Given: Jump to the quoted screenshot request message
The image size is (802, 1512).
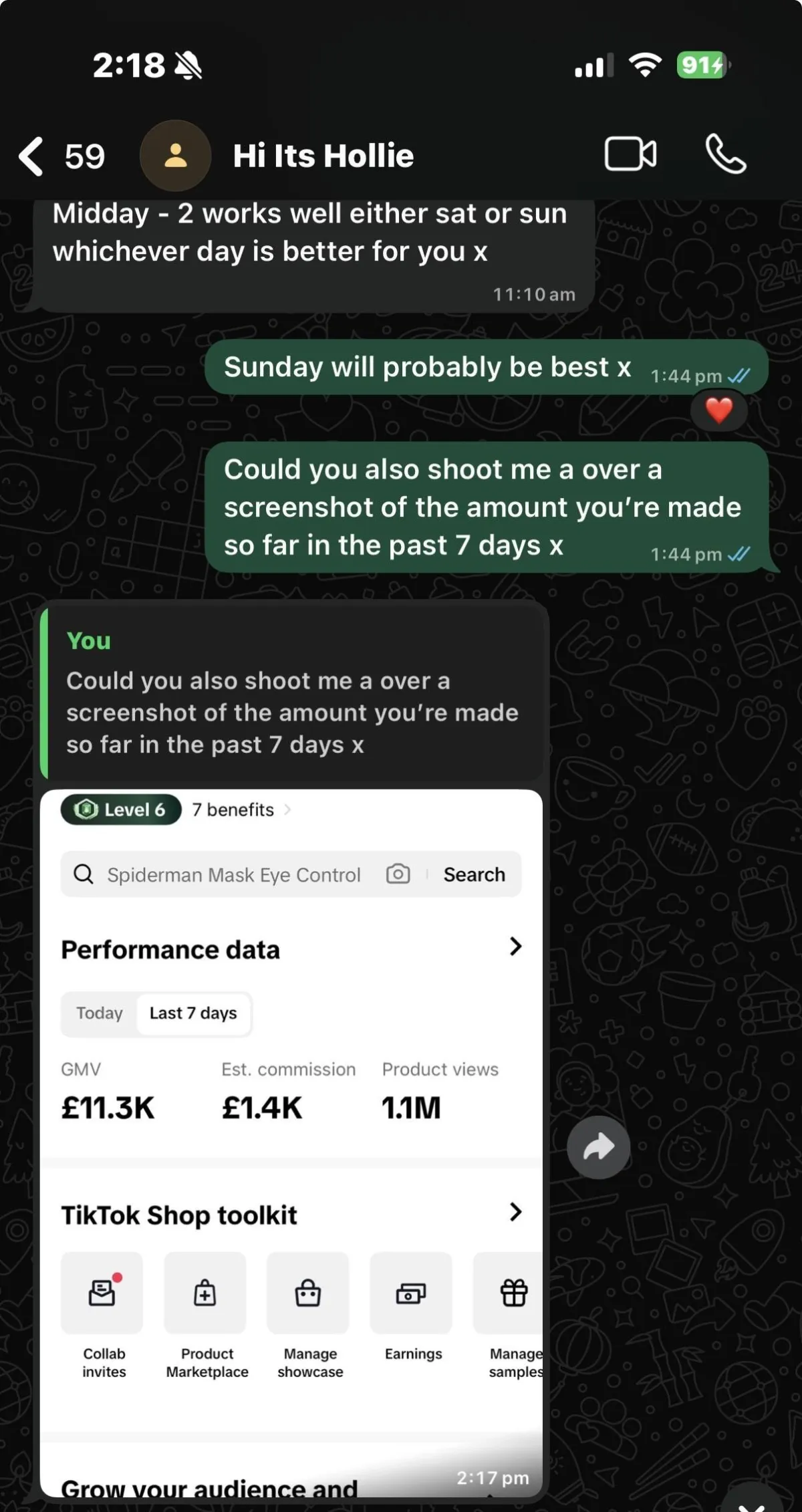Looking at the screenshot, I should pyautogui.click(x=292, y=692).
